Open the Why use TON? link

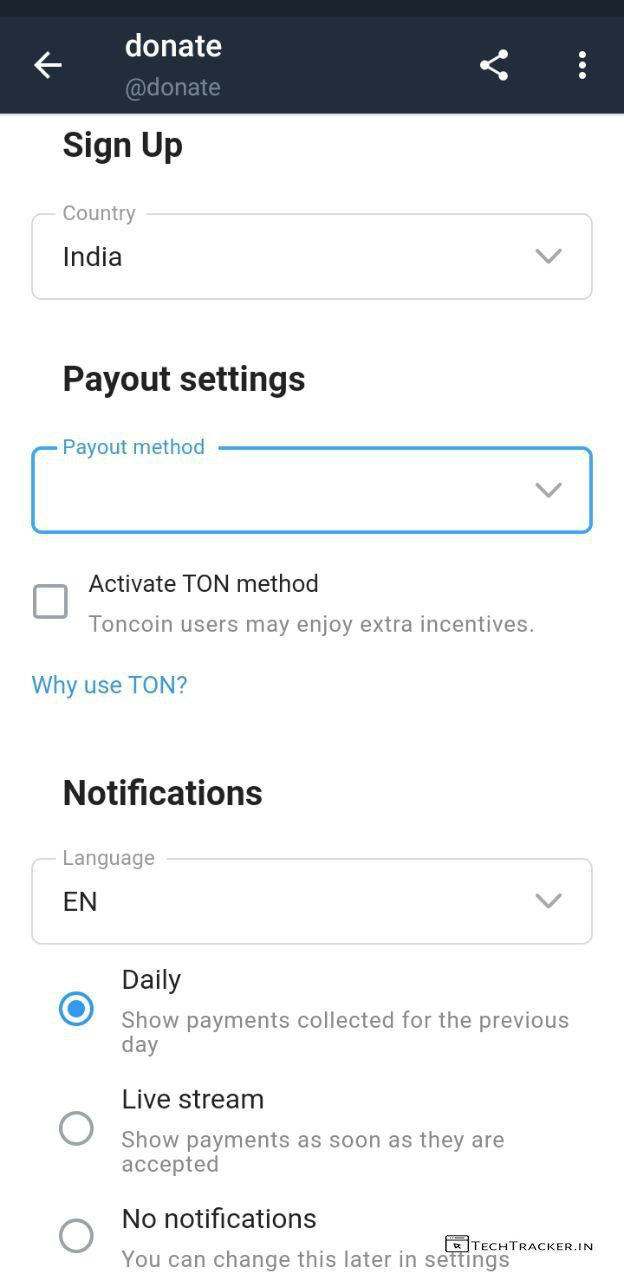(110, 685)
